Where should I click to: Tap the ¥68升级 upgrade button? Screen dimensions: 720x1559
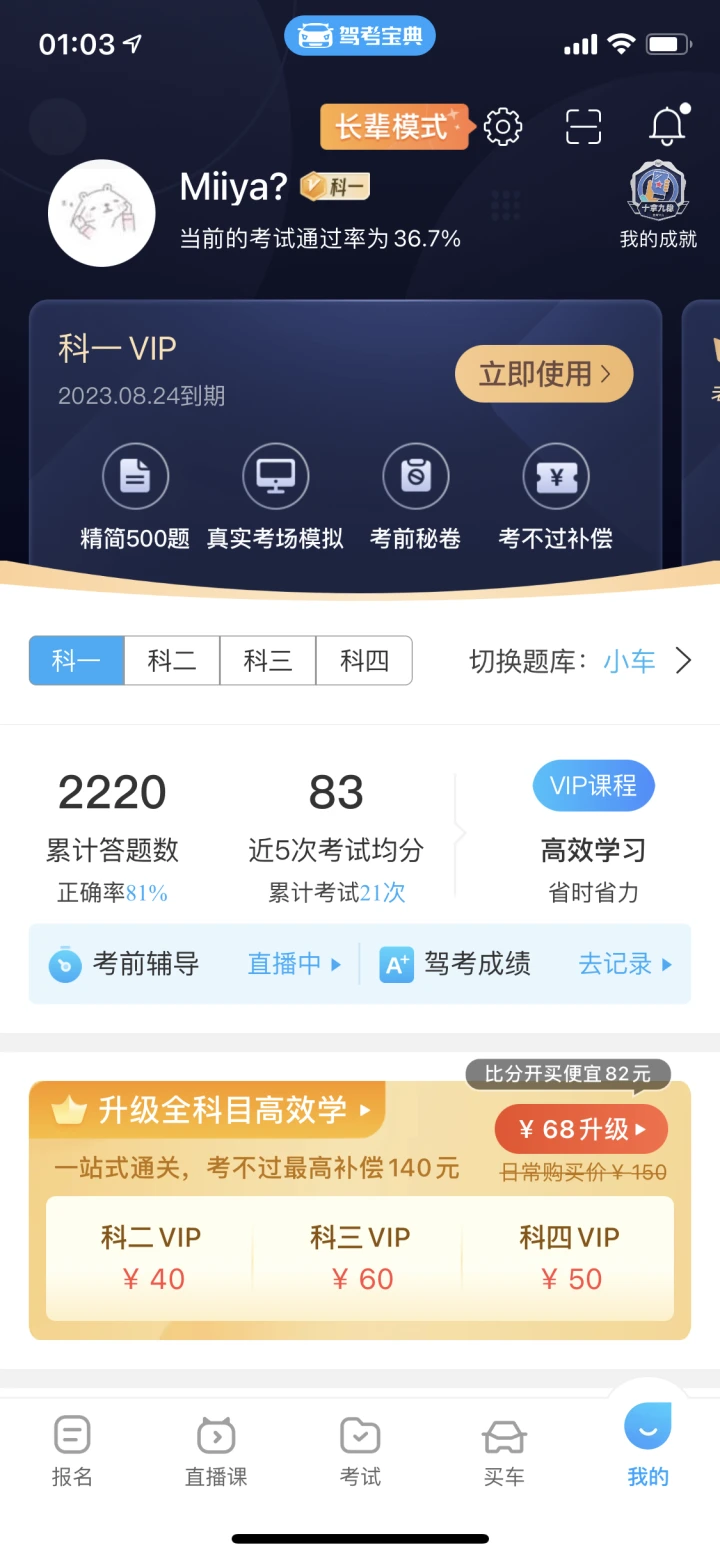[581, 1130]
